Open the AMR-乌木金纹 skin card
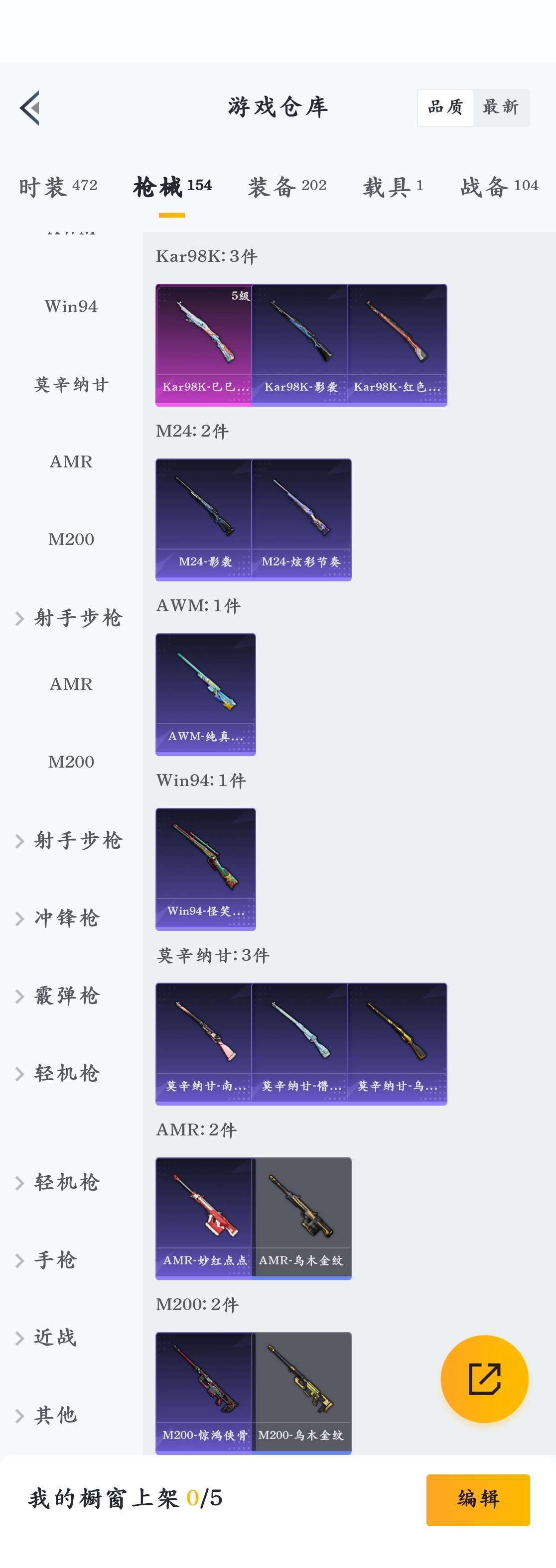This screenshot has width=556, height=1568. point(301,1218)
